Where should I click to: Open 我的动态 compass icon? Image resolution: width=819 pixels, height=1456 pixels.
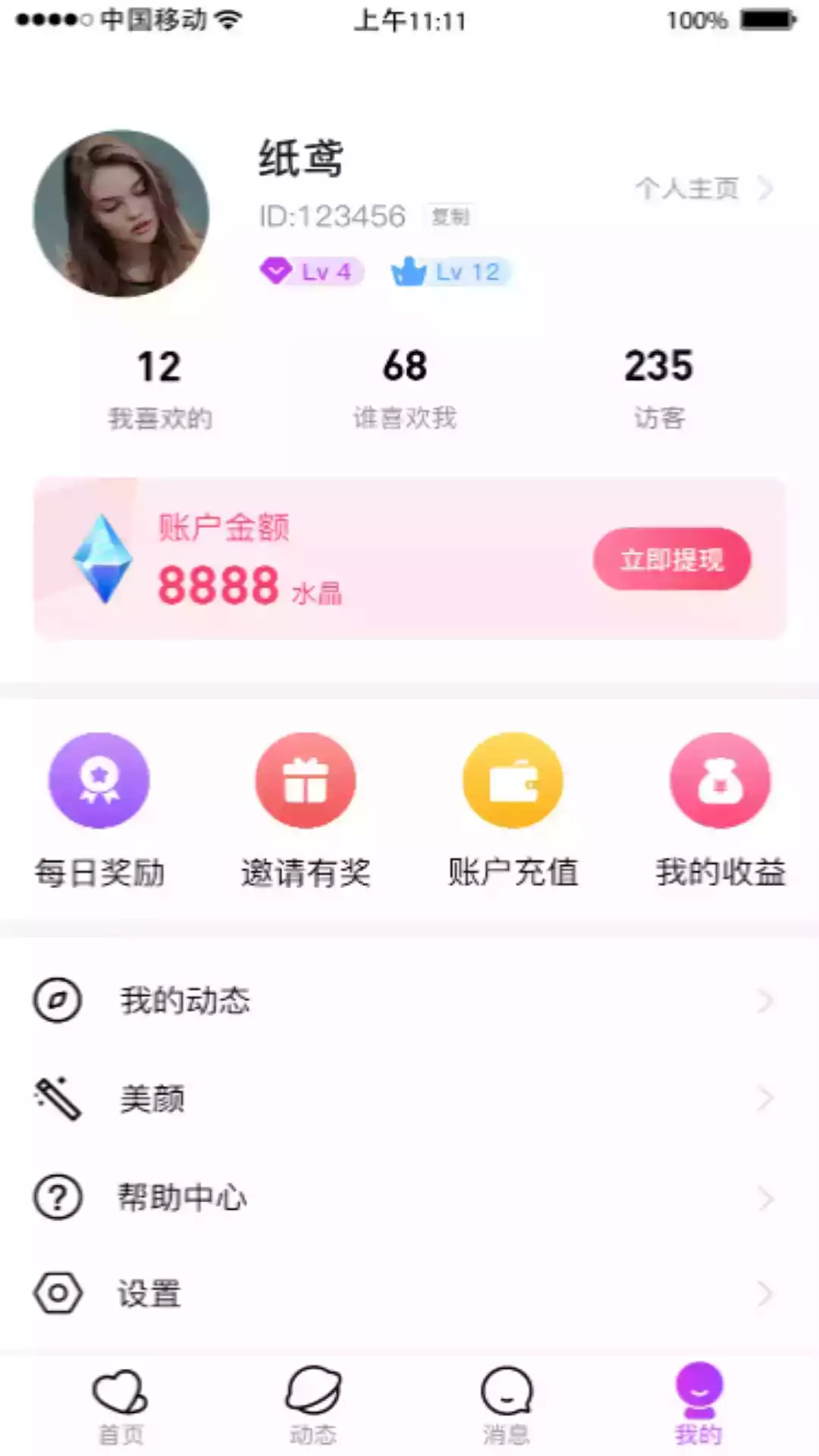tap(58, 1000)
